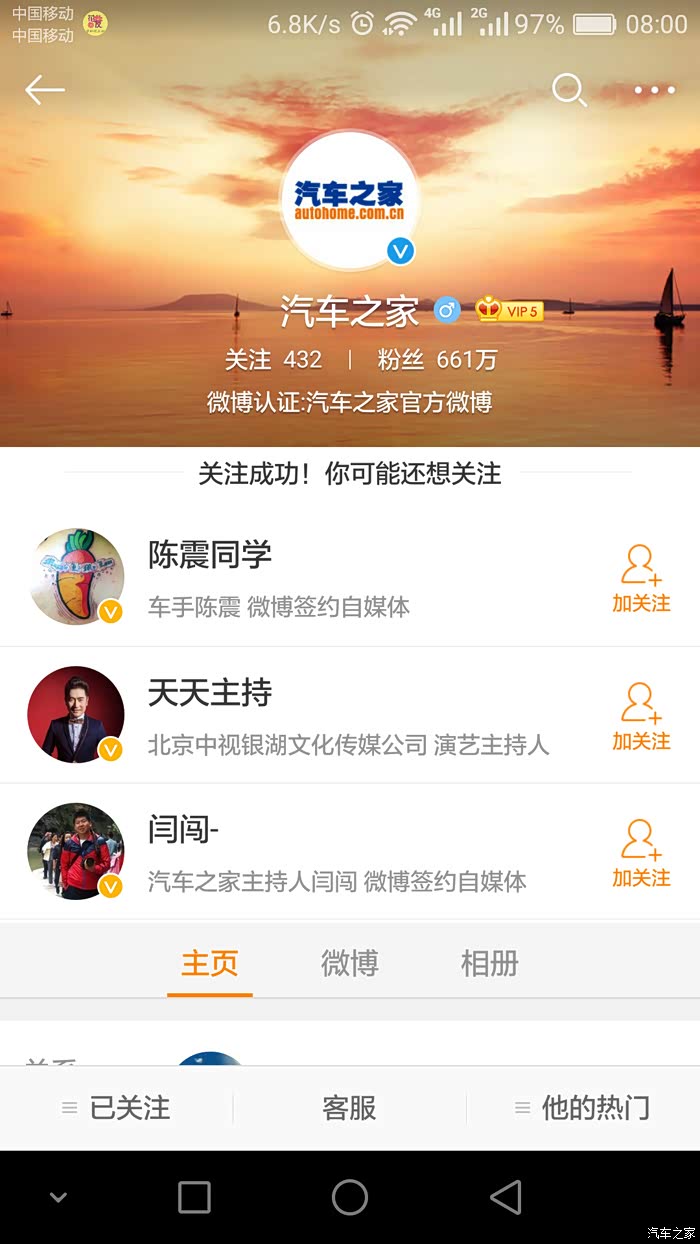Open the 关注 432 following list
This screenshot has height=1244, width=700.
[x=273, y=360]
